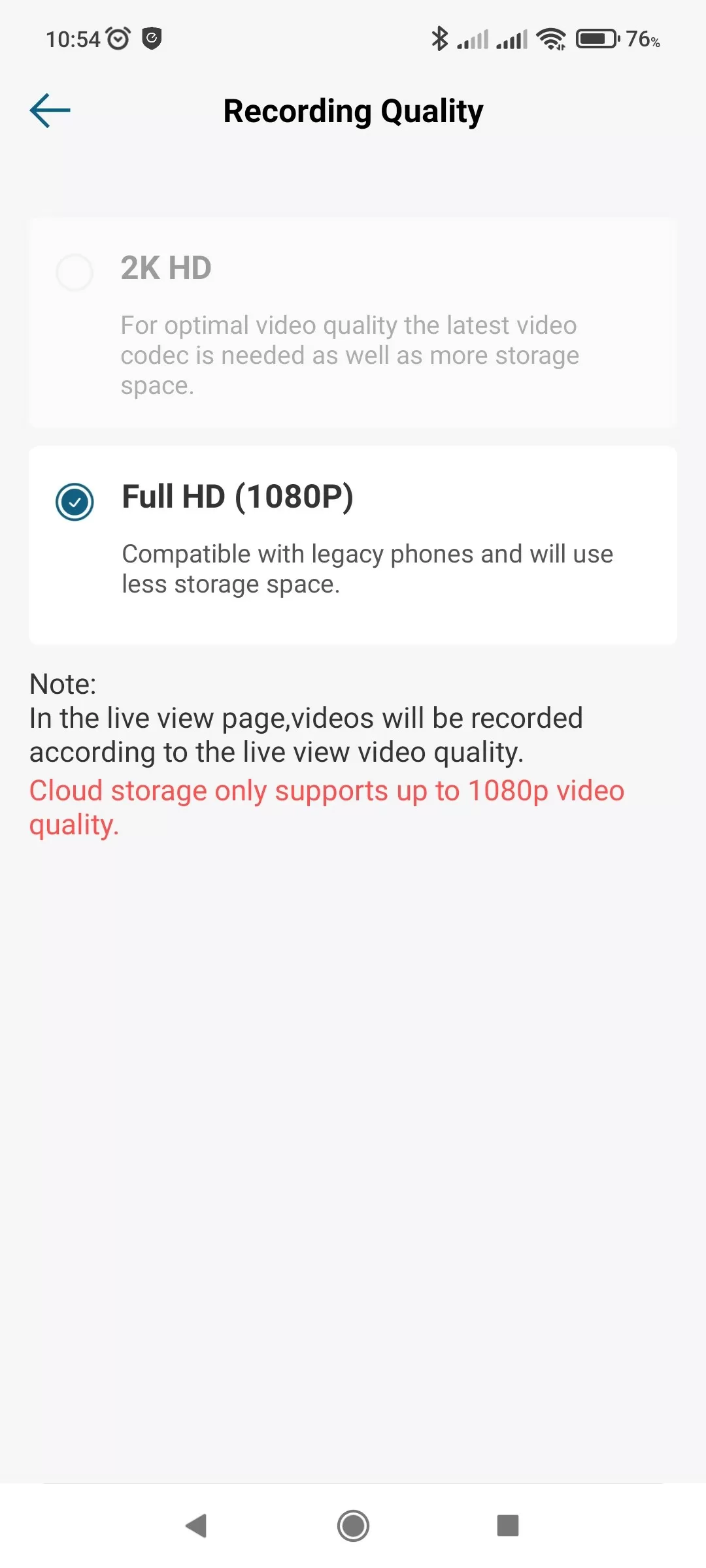Go back from Recording Quality
Screen dimensions: 706x1568
pos(50,110)
